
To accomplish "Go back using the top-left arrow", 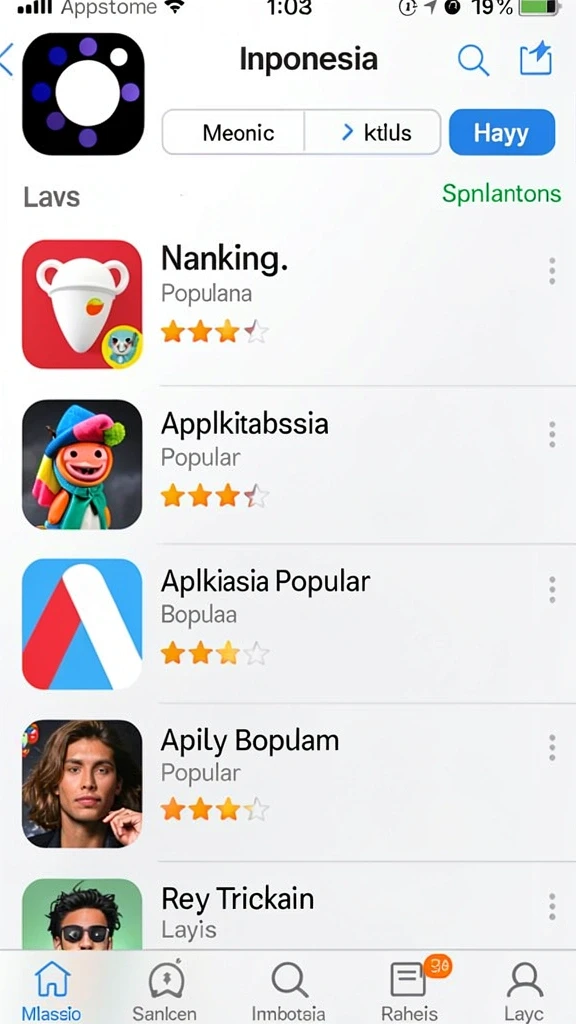I will pos(7,61).
